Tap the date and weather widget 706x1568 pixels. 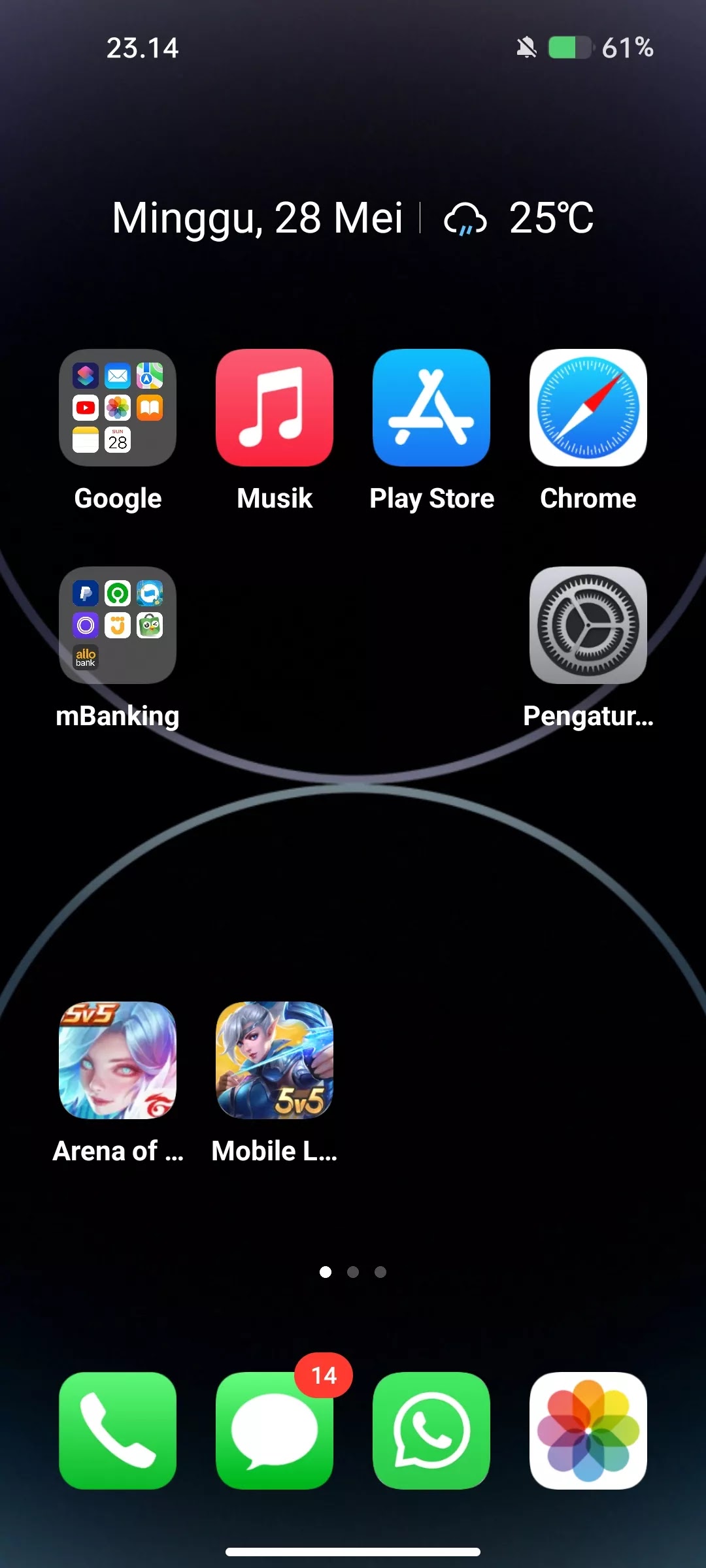click(x=353, y=218)
